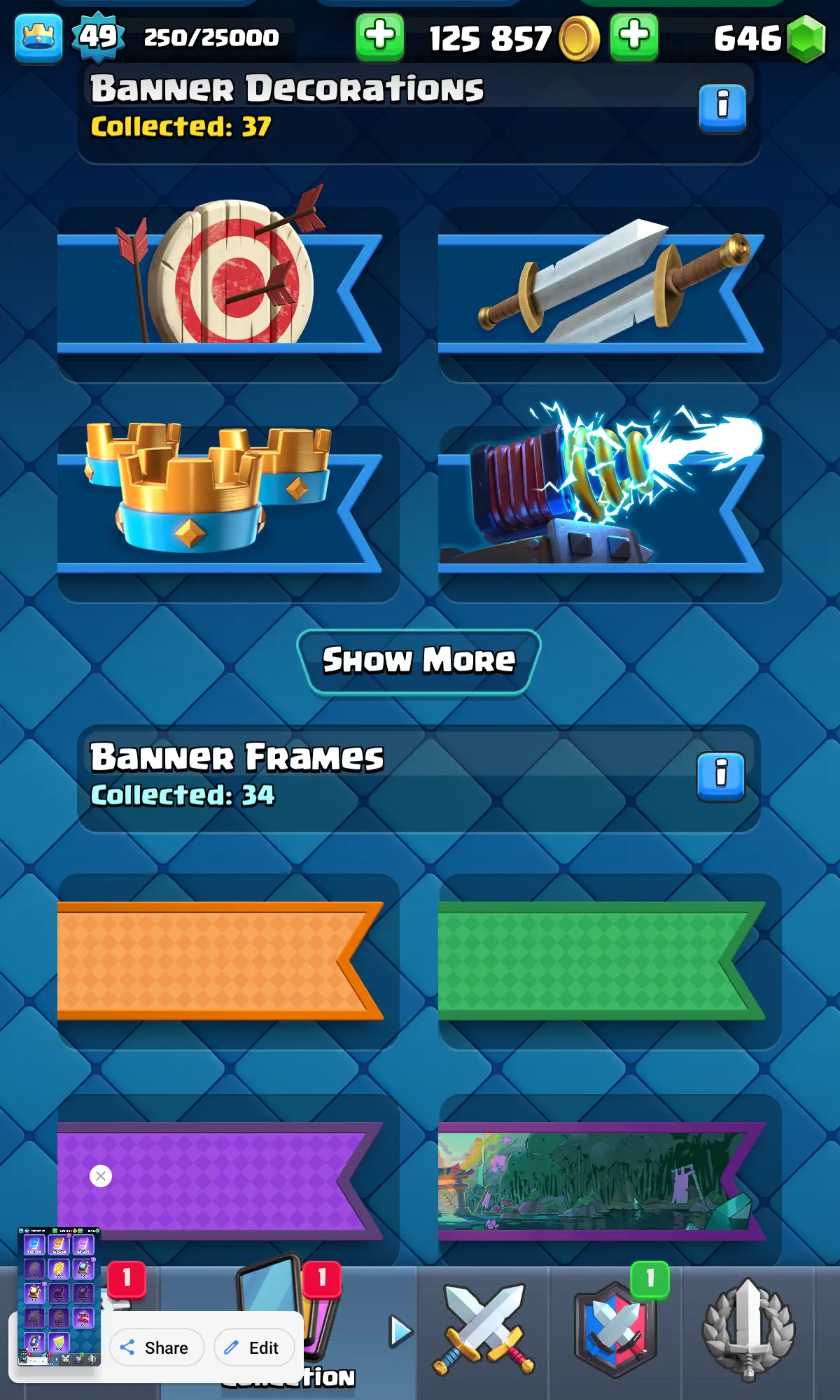The width and height of the screenshot is (840, 1400).
Task: Select the archery target banner decoration
Action: [x=227, y=293]
